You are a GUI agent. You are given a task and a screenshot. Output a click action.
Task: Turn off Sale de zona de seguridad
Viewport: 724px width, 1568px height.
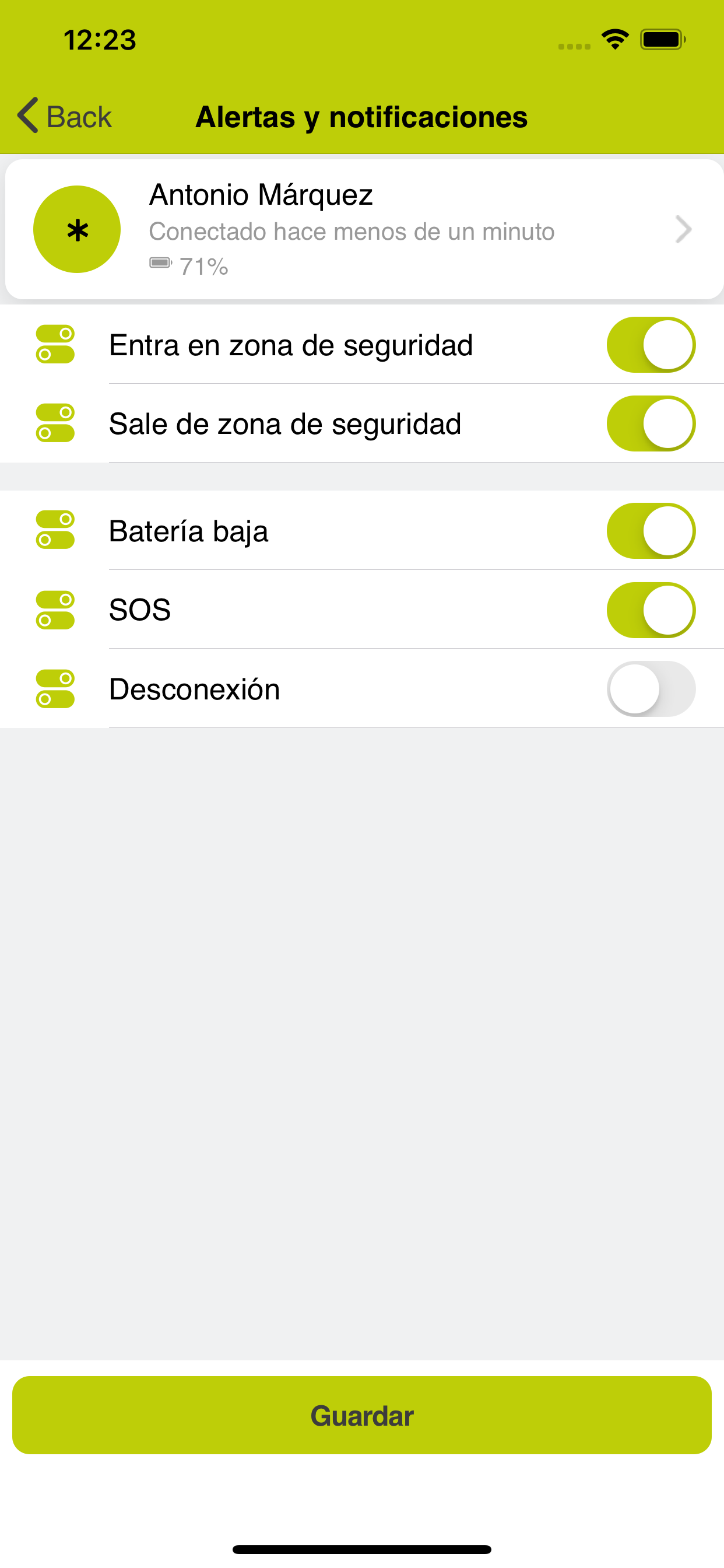pos(651,423)
